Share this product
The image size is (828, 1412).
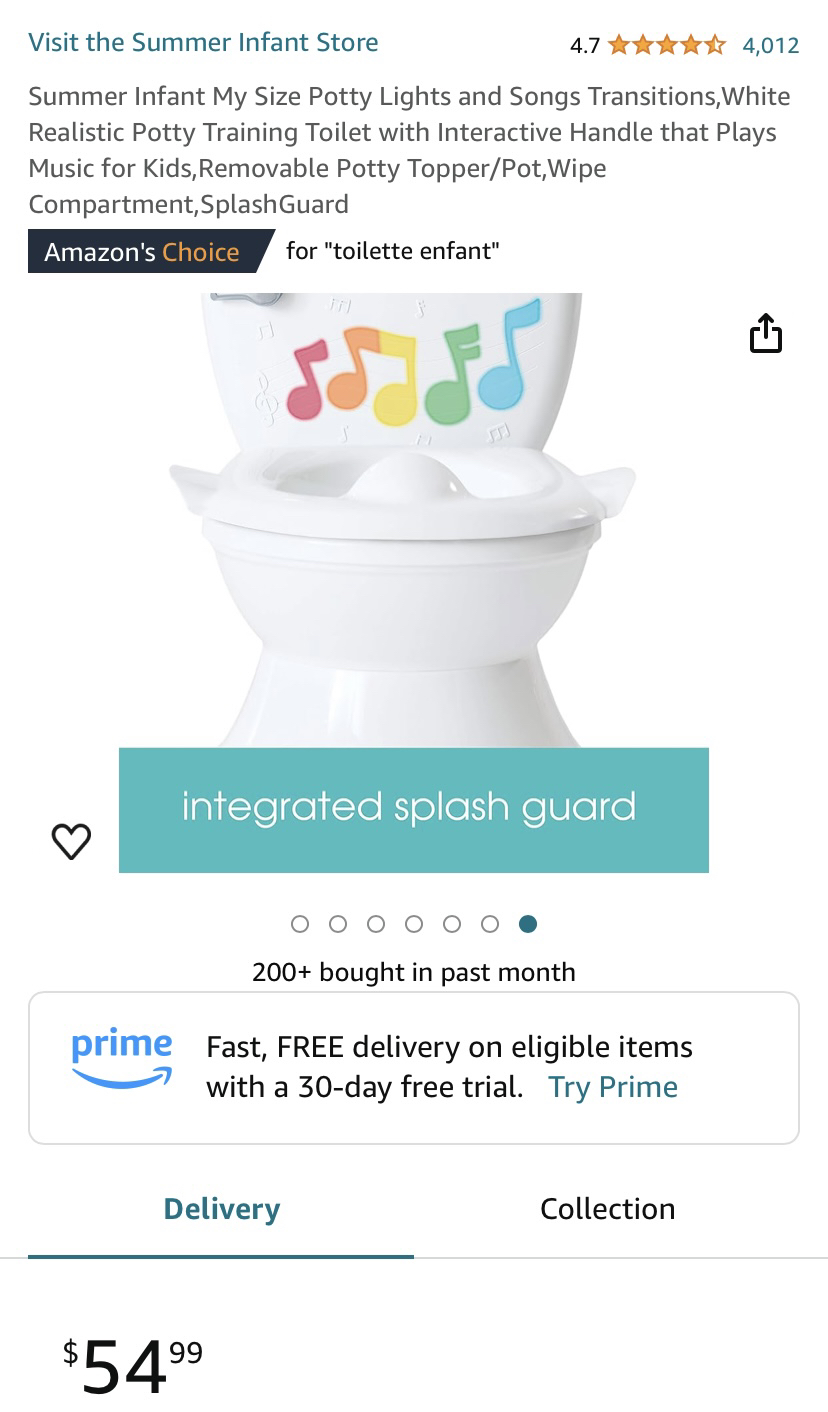(x=765, y=334)
